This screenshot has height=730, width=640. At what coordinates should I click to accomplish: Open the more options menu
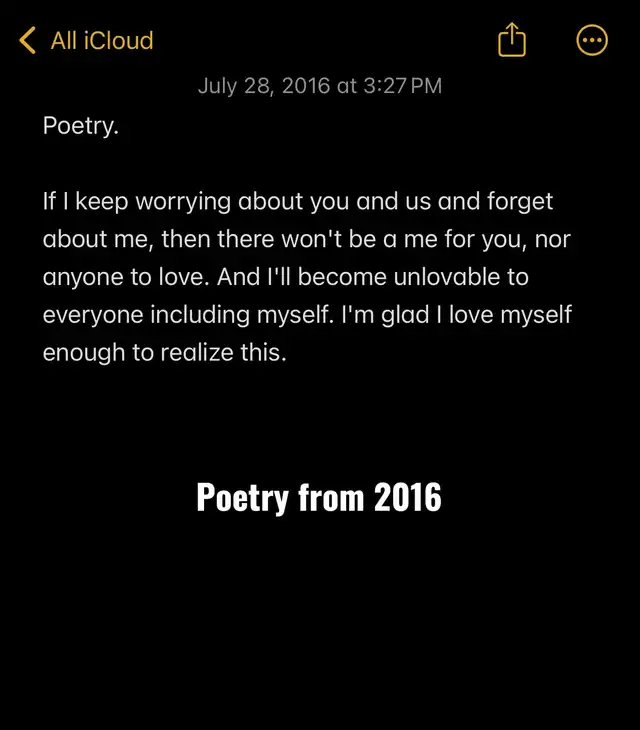click(x=592, y=41)
